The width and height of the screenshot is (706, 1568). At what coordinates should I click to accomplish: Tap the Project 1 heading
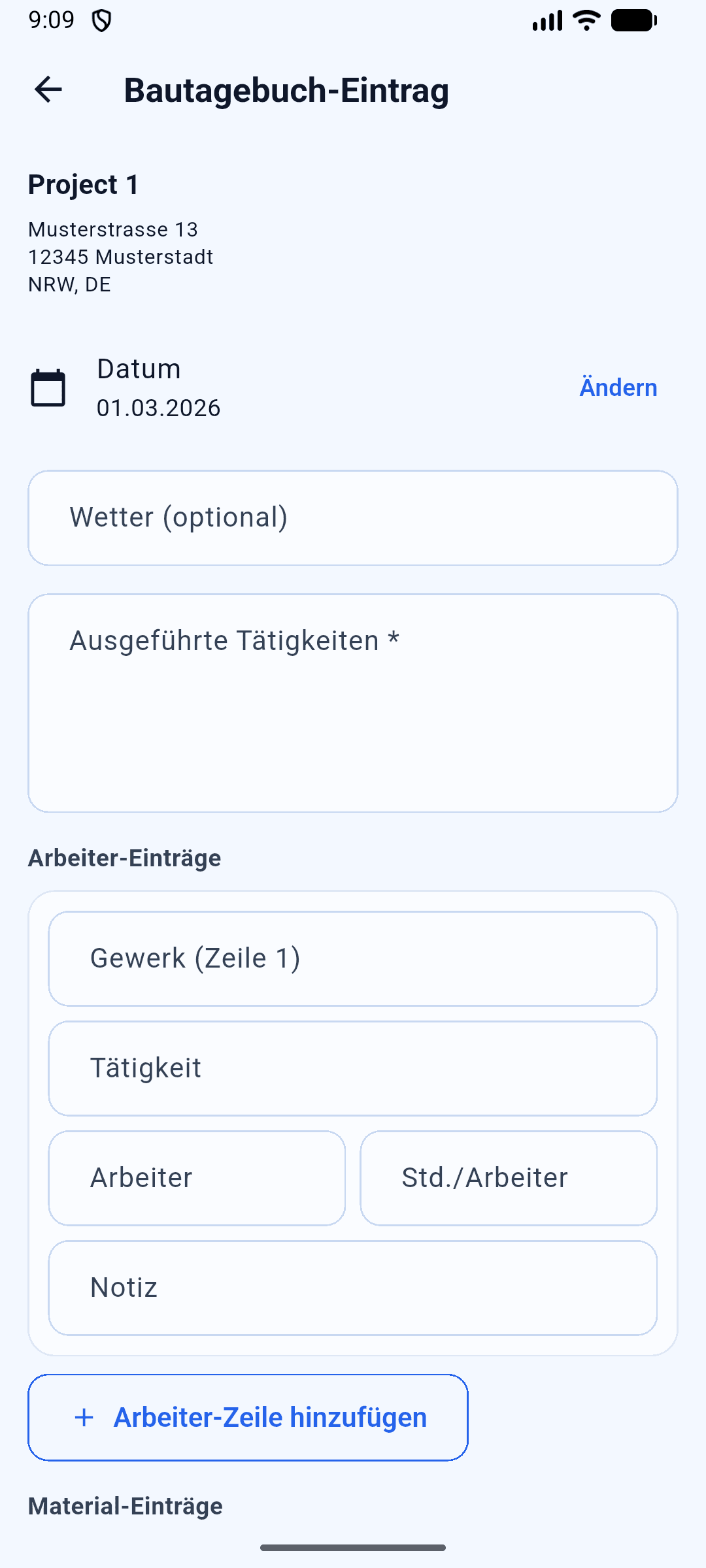click(x=82, y=184)
